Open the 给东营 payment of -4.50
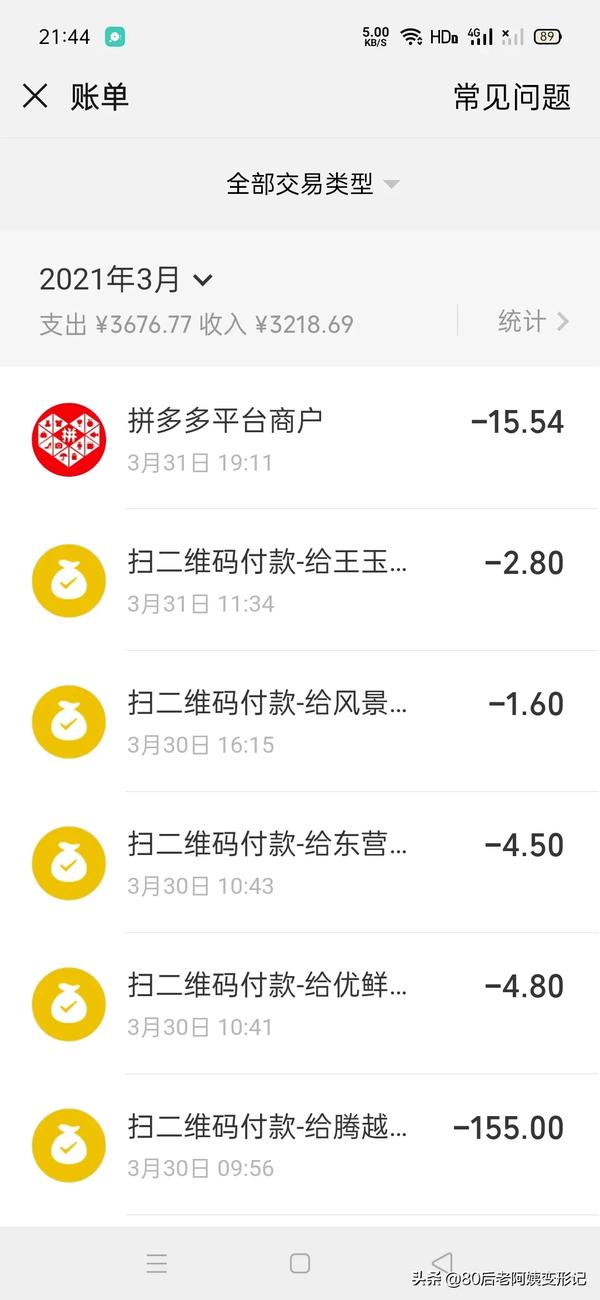600x1300 pixels. click(x=300, y=862)
